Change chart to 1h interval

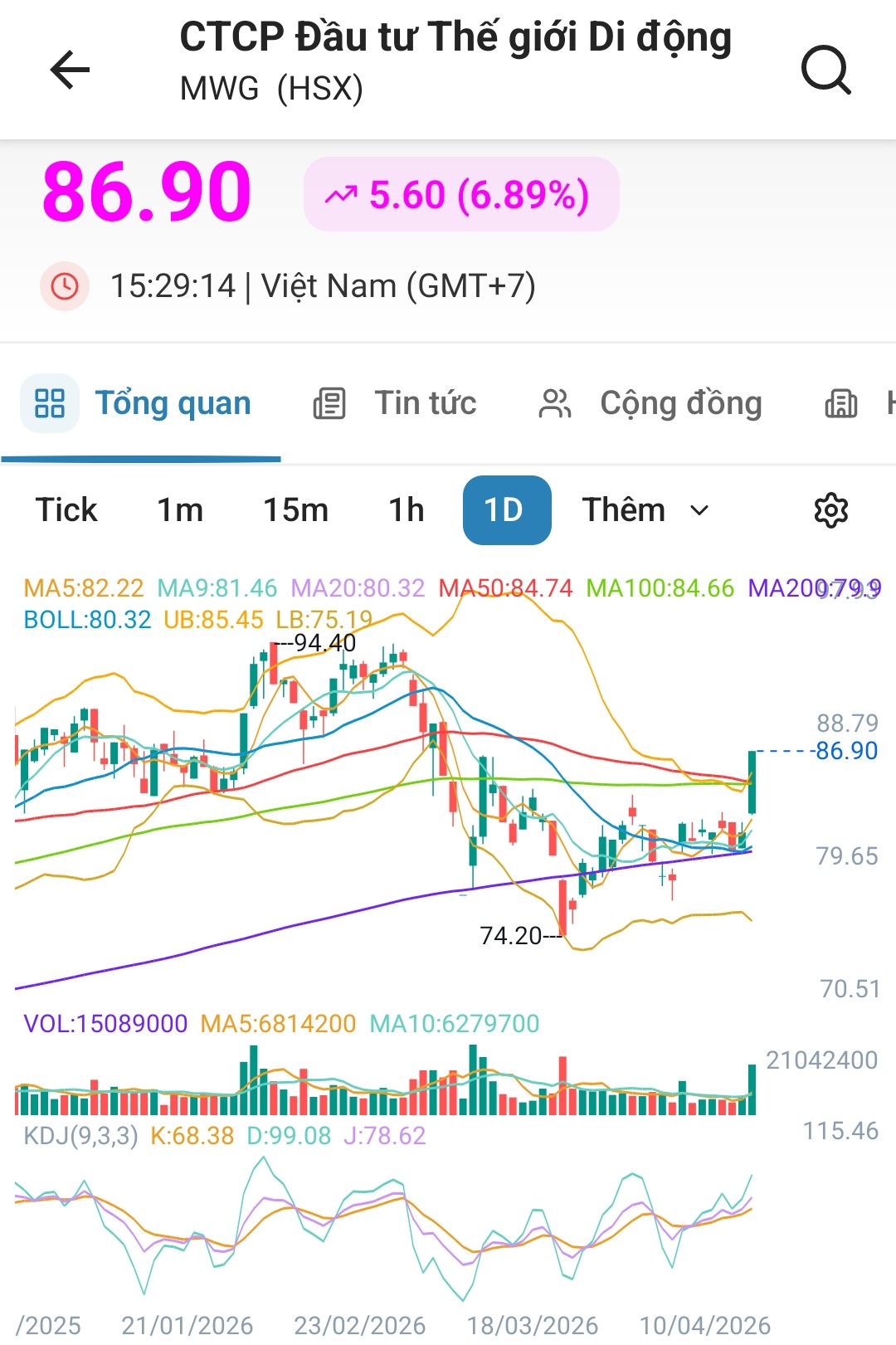click(407, 510)
